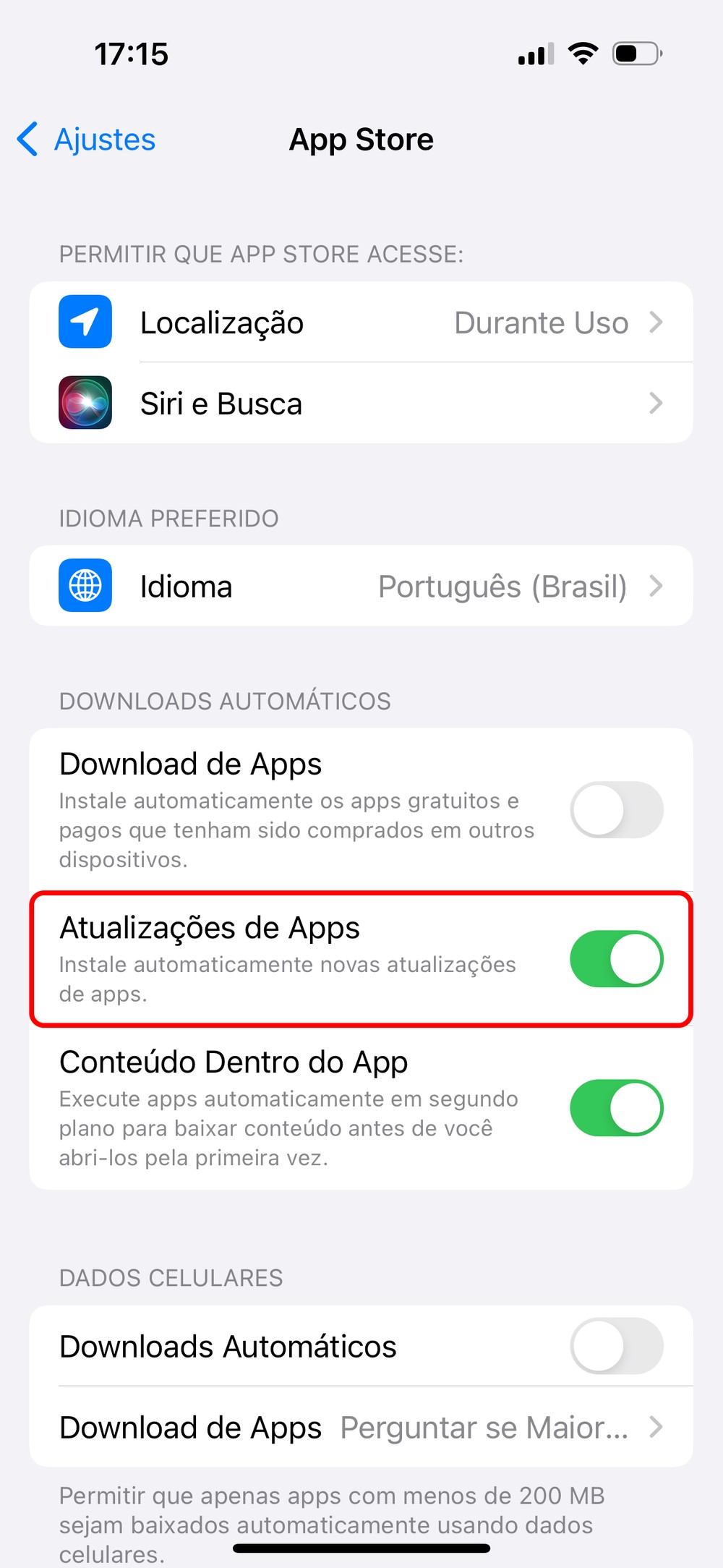Turn off Atualizações de Apps
The width and height of the screenshot is (723, 1568).
(x=616, y=959)
